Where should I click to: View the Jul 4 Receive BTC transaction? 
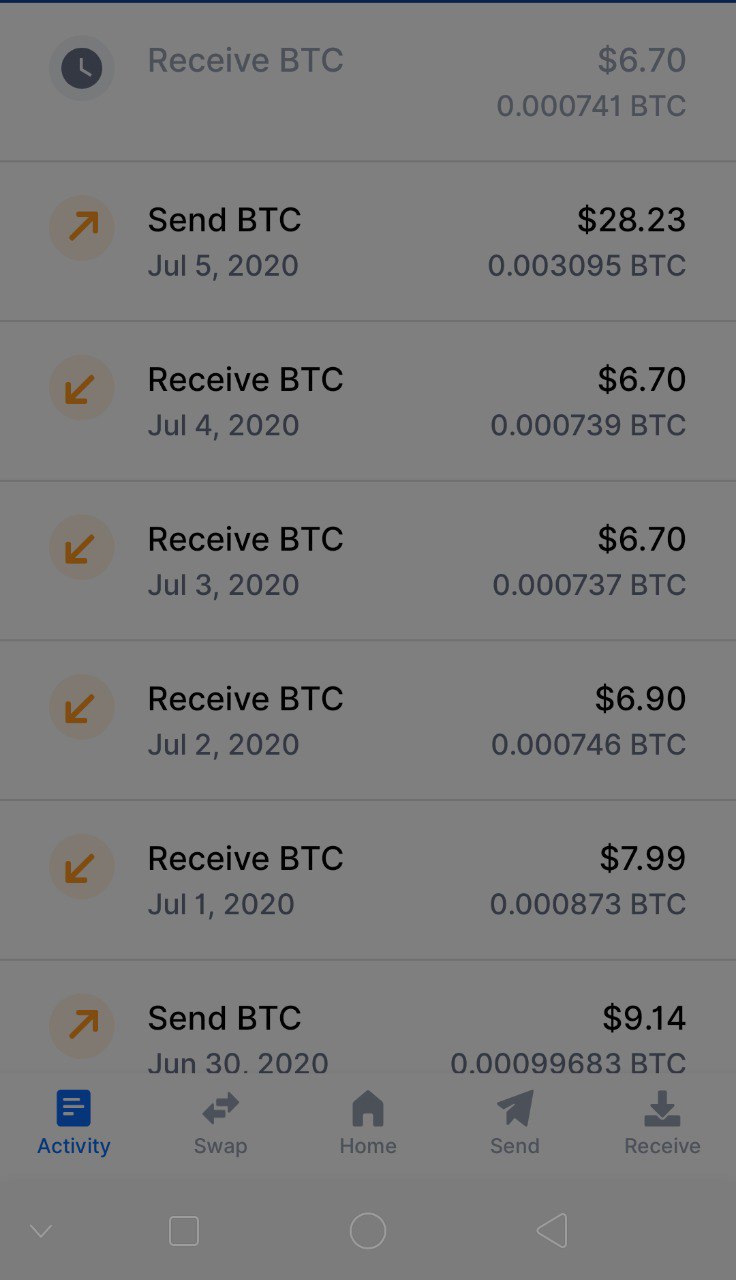click(368, 401)
